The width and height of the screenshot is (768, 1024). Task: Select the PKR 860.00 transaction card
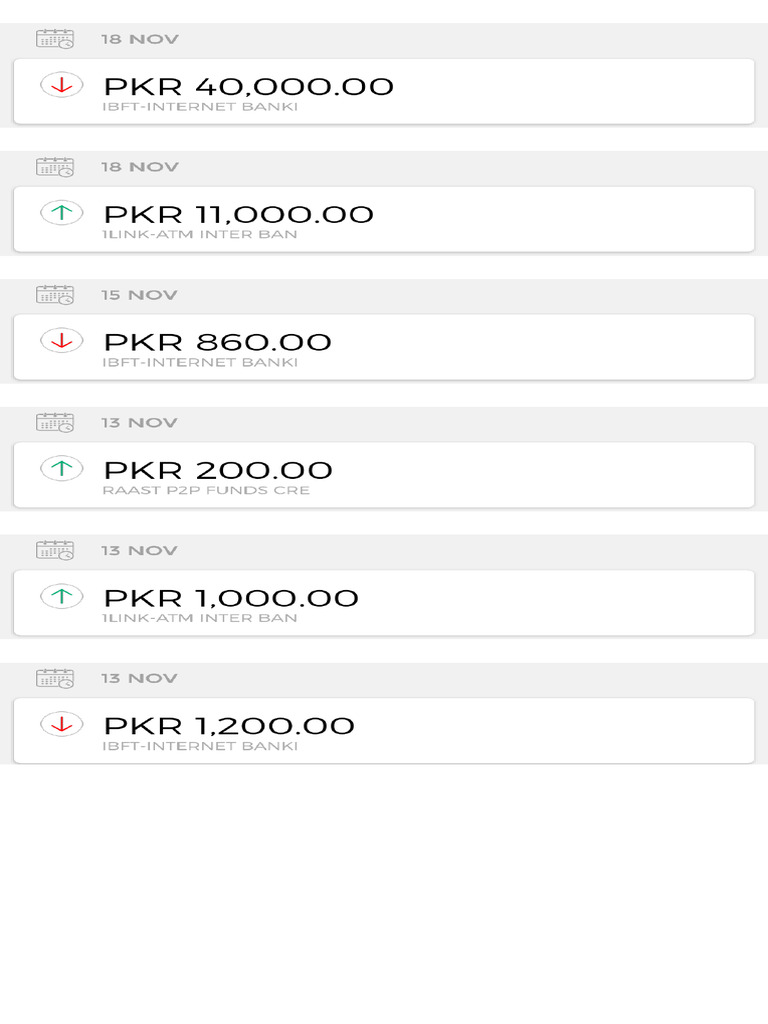[x=383, y=348]
